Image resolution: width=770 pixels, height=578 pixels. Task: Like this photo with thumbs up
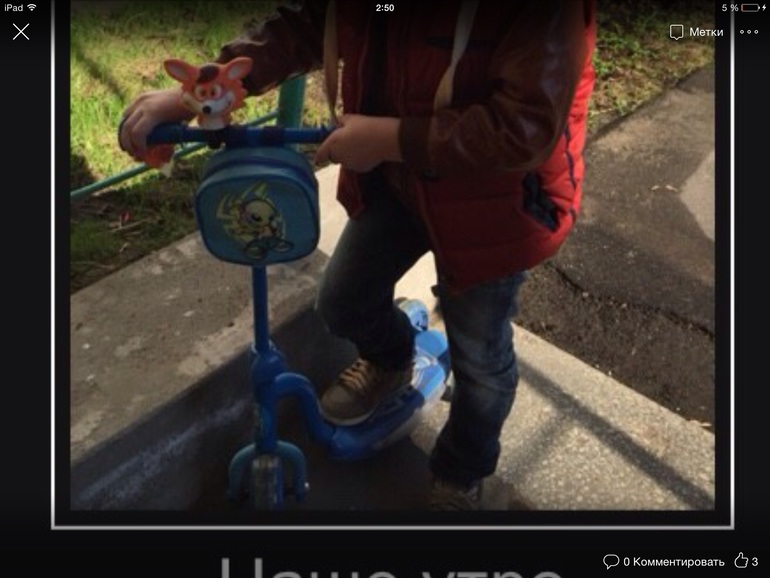point(741,561)
